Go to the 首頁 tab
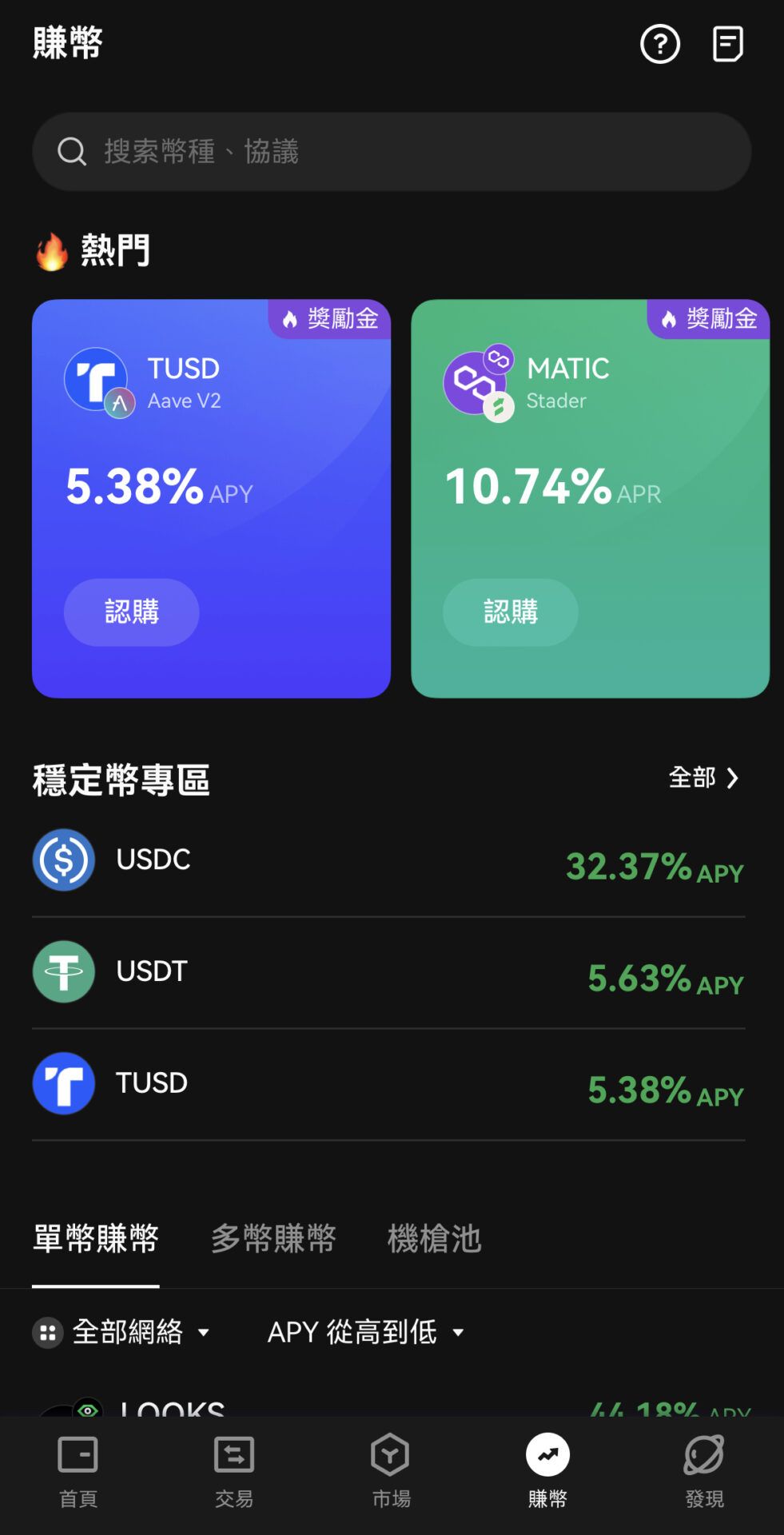Screen dimensions: 784x1535 click(x=78, y=1471)
